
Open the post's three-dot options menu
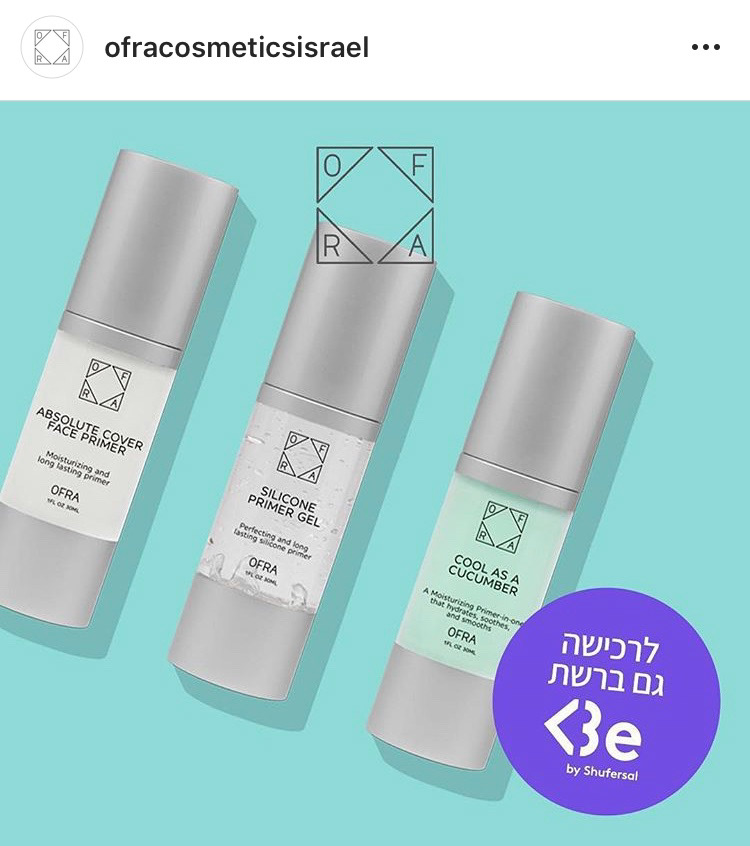tap(706, 48)
